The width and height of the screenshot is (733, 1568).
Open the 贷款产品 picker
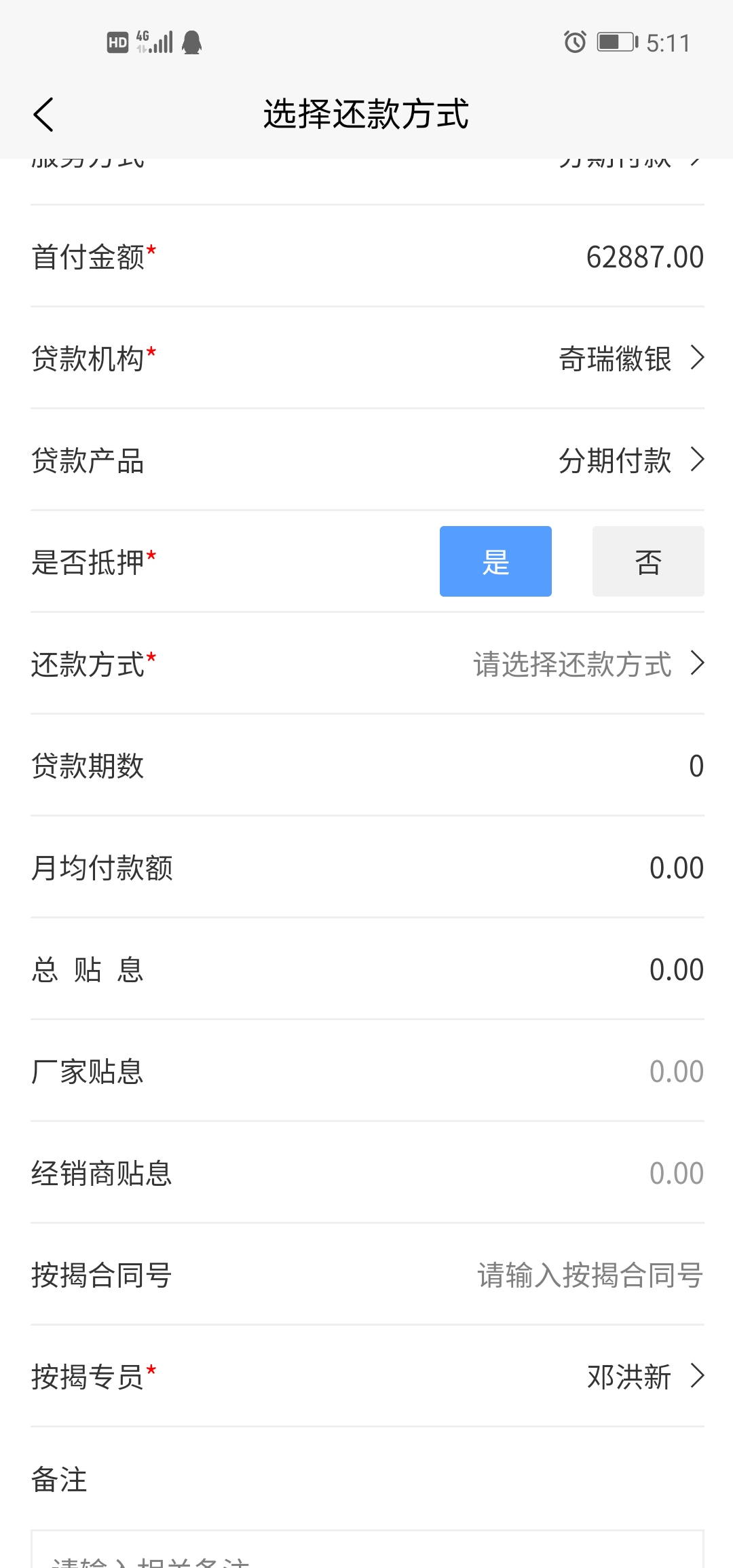[630, 460]
